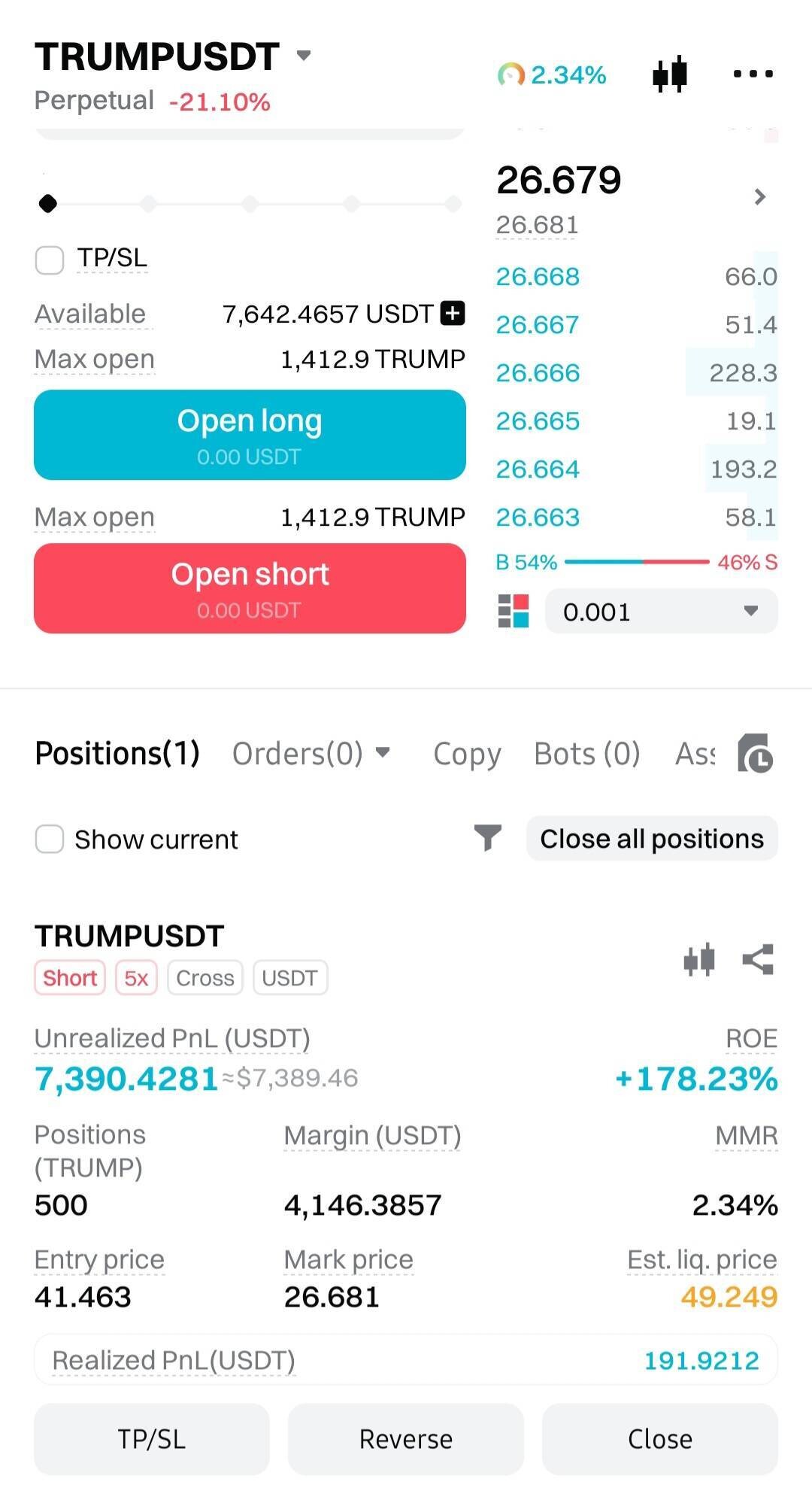Tap the Open short button
Viewport: 812px width, 1509px height.
[250, 588]
